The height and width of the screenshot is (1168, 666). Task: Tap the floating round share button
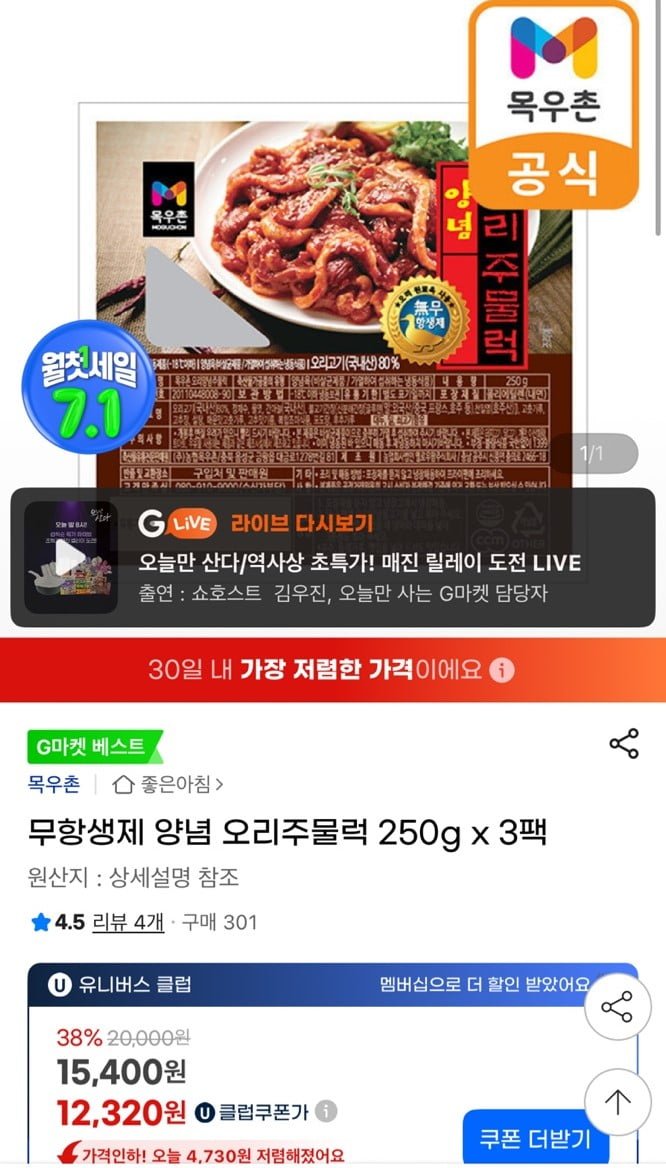click(x=618, y=1007)
